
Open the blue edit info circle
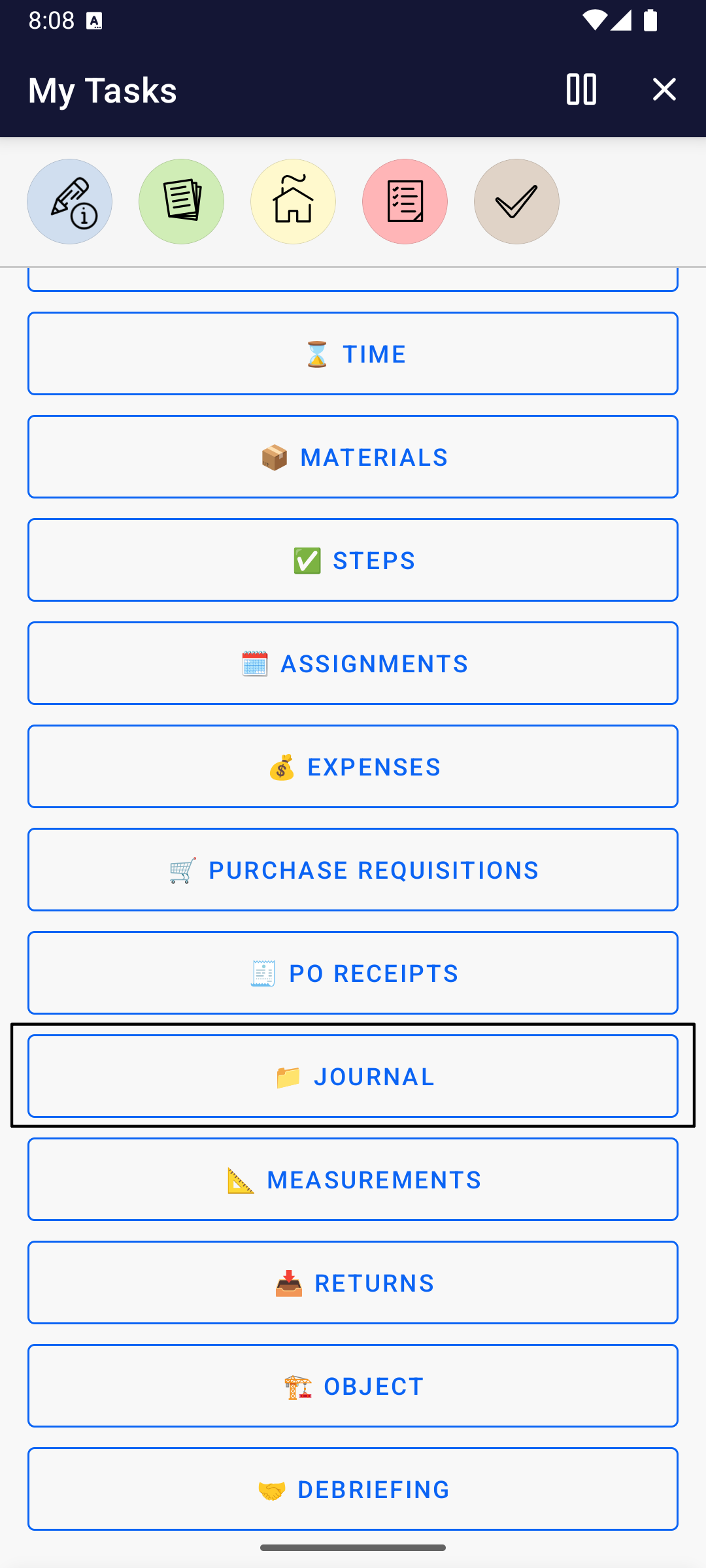(x=69, y=202)
